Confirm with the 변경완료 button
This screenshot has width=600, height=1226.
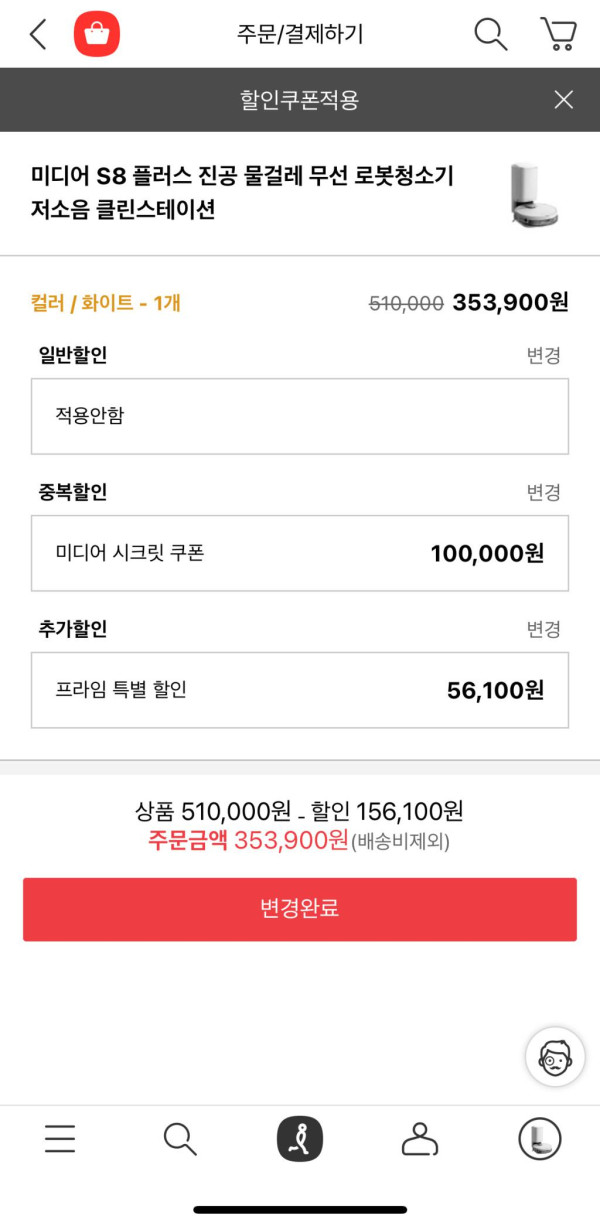pos(300,909)
